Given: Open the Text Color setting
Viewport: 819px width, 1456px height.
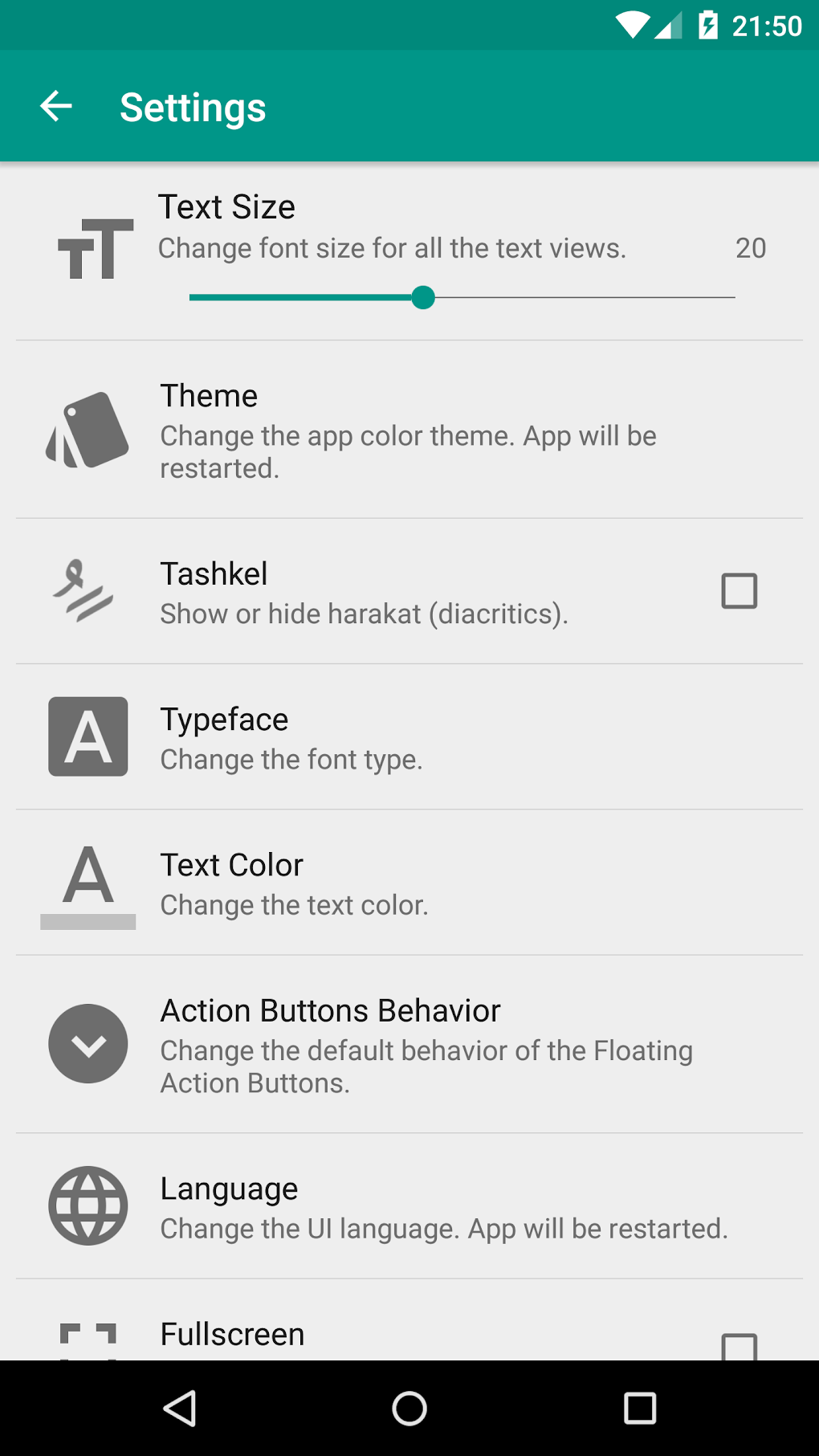Looking at the screenshot, I should pos(409,883).
